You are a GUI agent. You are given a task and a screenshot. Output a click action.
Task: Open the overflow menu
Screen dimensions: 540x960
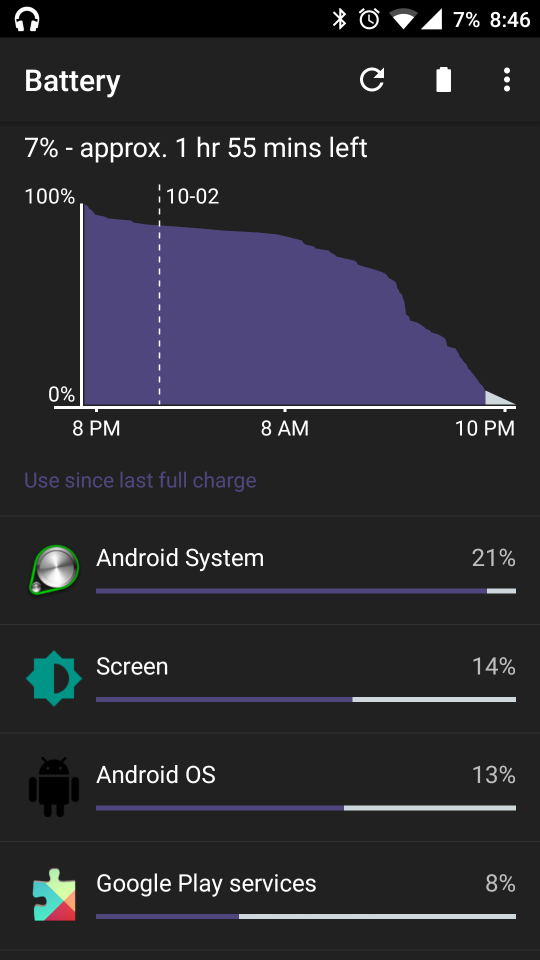[506, 80]
